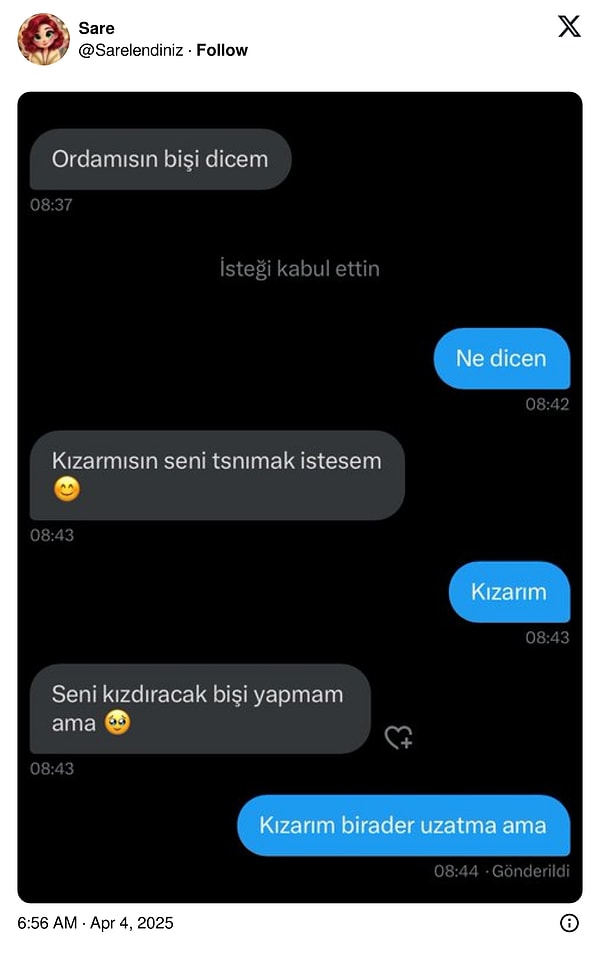This screenshot has width=600, height=953.
Task: Open the post on X via logo
Action: [569, 27]
